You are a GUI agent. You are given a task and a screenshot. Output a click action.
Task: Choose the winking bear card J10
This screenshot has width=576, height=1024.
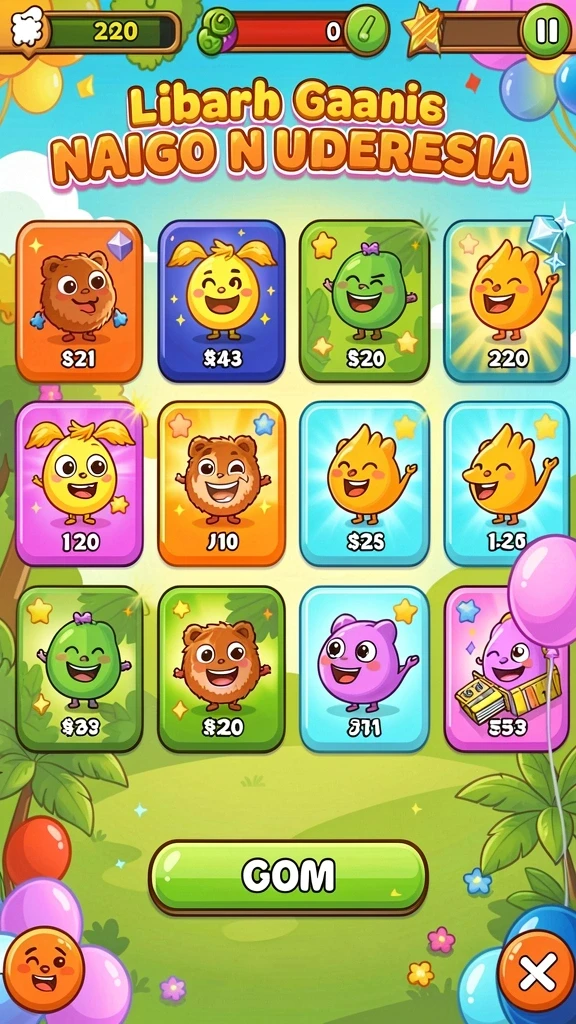coord(222,483)
